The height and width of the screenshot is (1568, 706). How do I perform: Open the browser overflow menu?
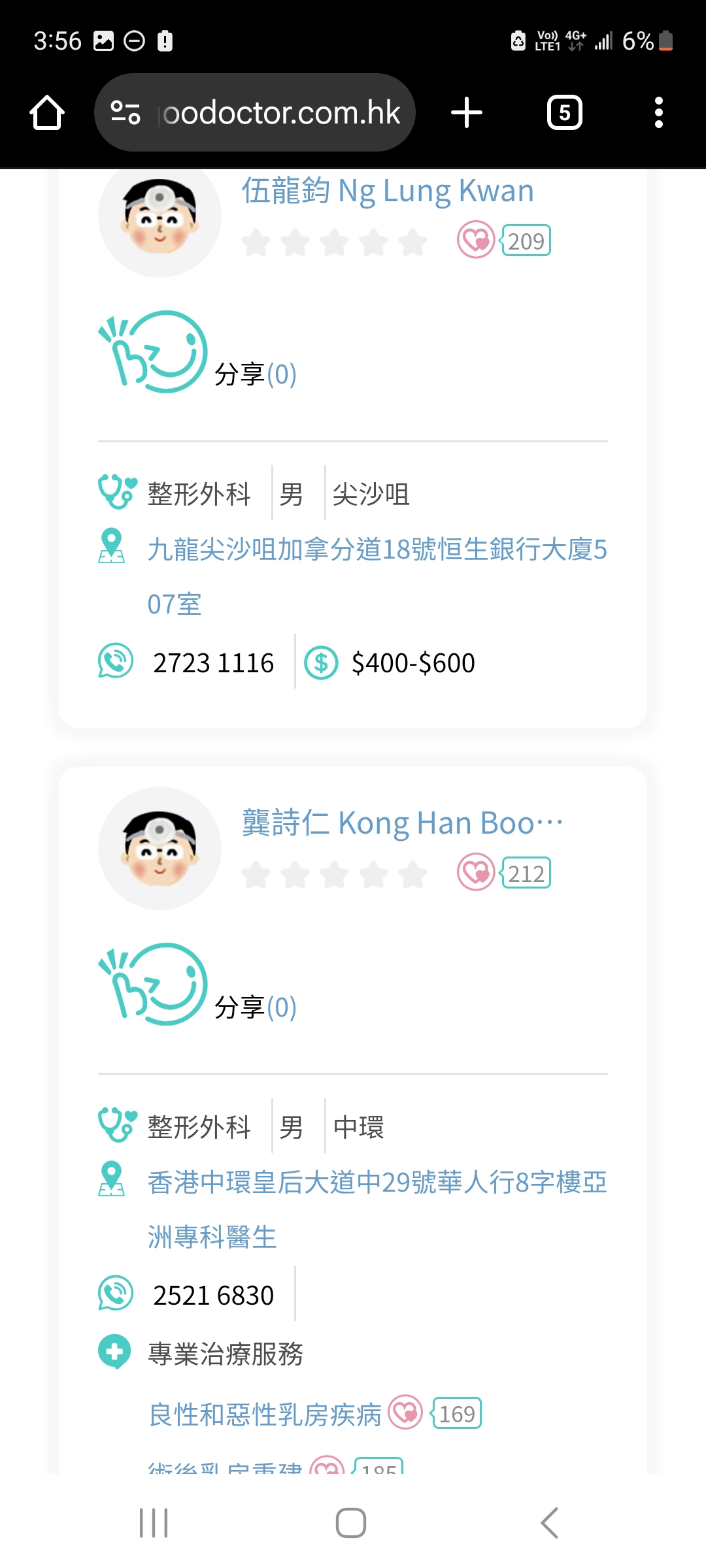[x=658, y=112]
